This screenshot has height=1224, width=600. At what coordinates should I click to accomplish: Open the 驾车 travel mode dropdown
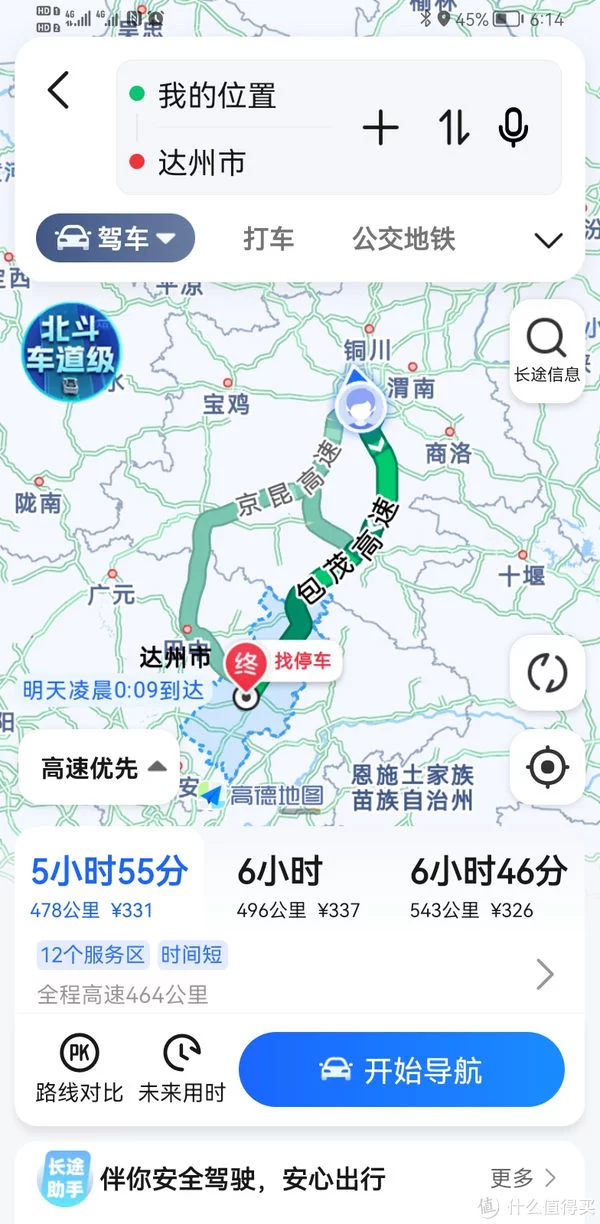pyautogui.click(x=116, y=239)
